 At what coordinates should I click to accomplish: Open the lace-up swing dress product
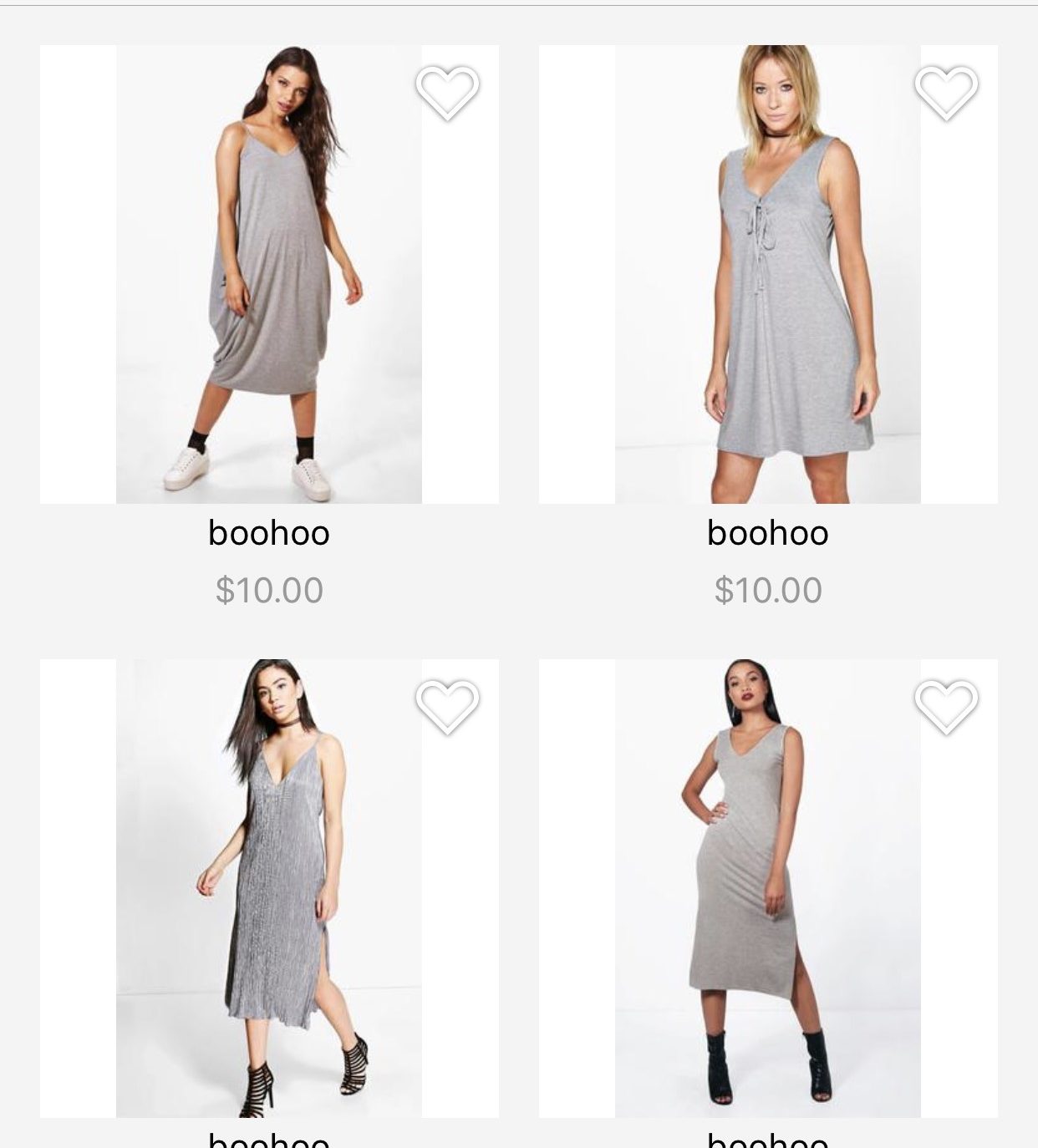pos(768,276)
